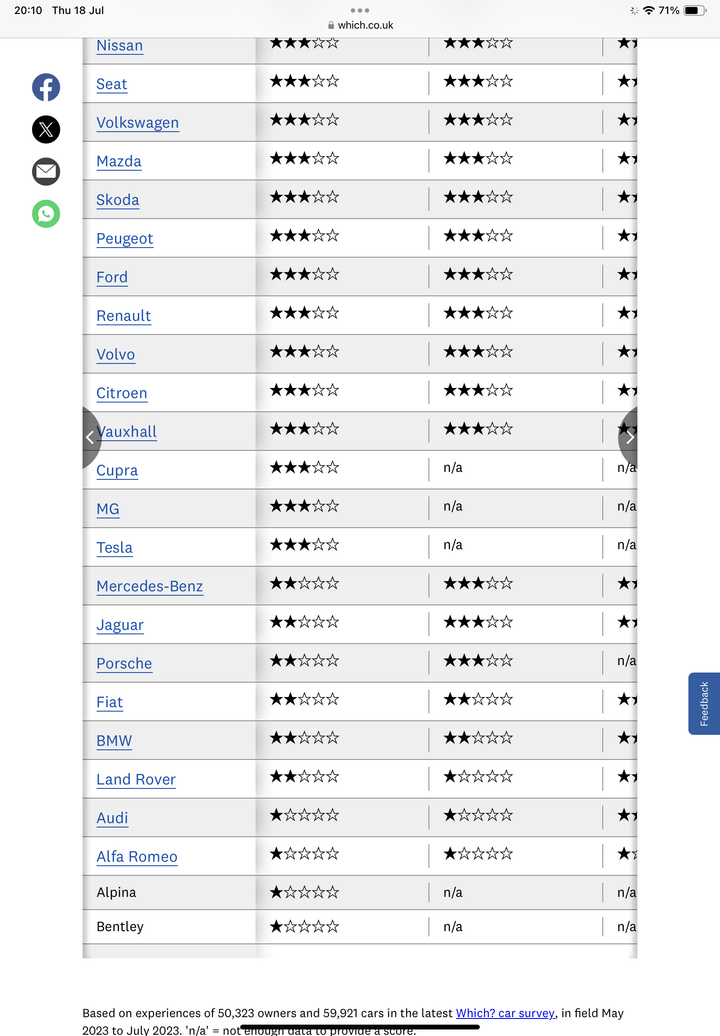Open the Alfa Romeo brand link
The height and width of the screenshot is (1036, 720).
tap(136, 857)
